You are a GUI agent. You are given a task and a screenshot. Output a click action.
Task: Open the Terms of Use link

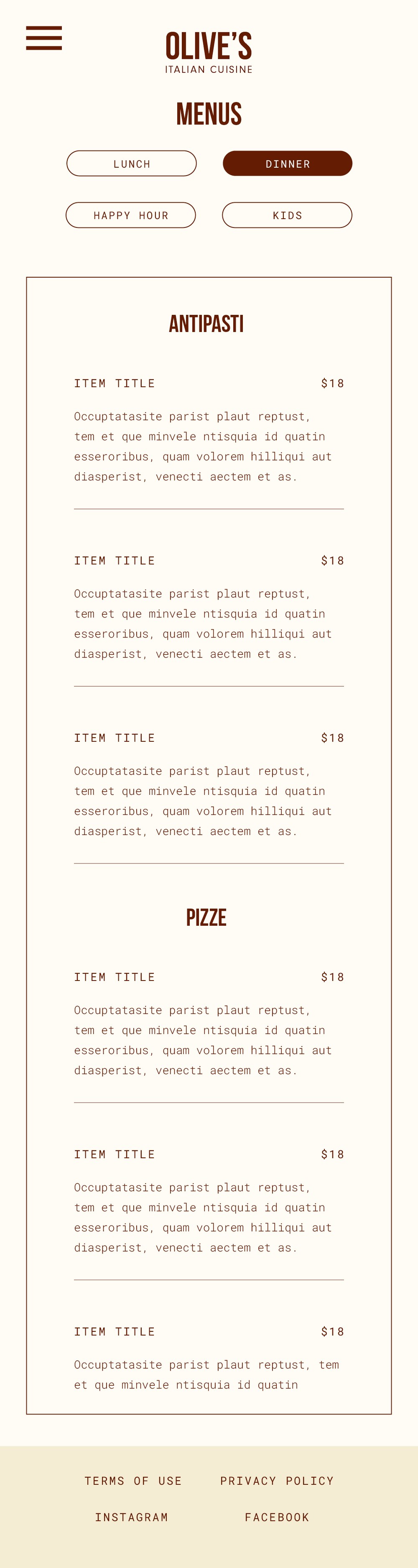133,1481
